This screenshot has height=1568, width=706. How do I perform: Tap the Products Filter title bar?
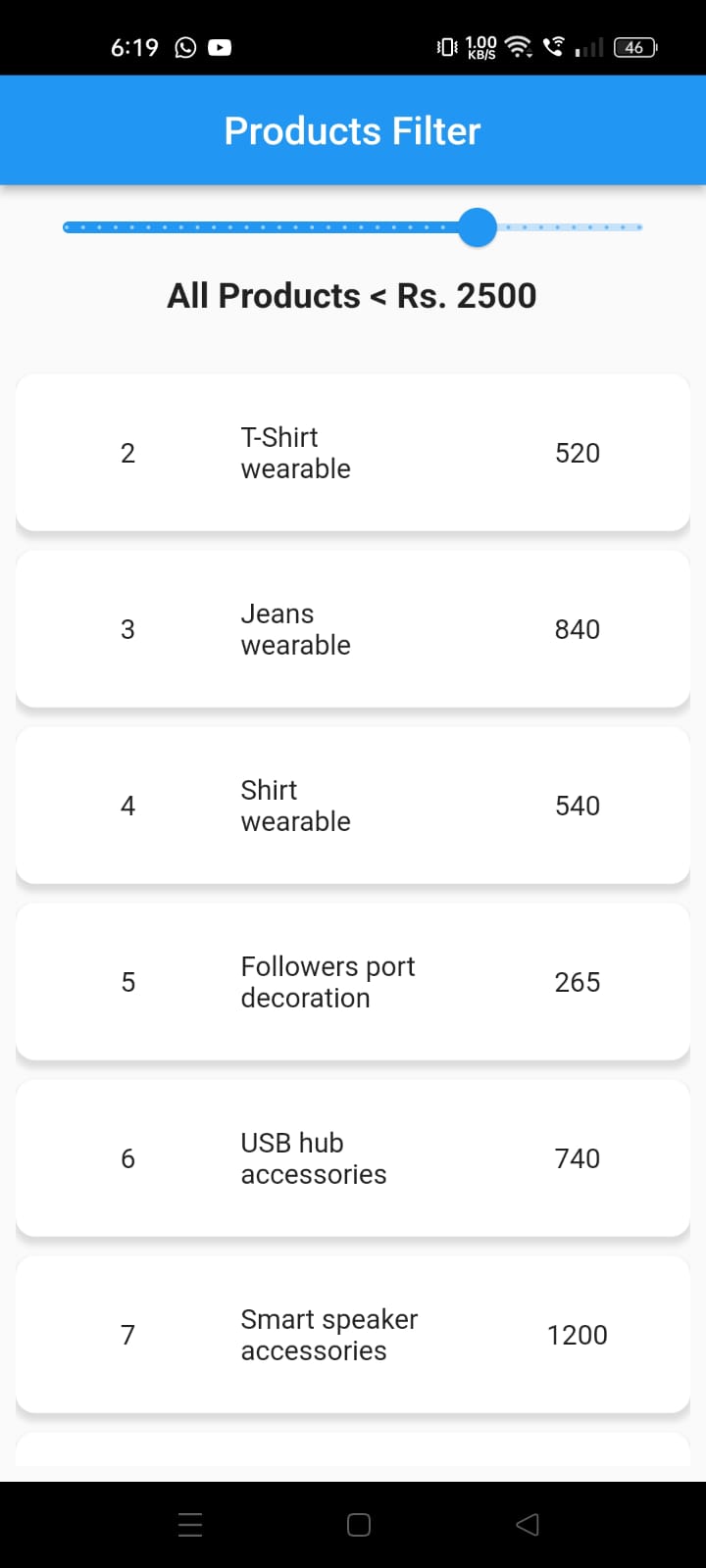tap(353, 129)
